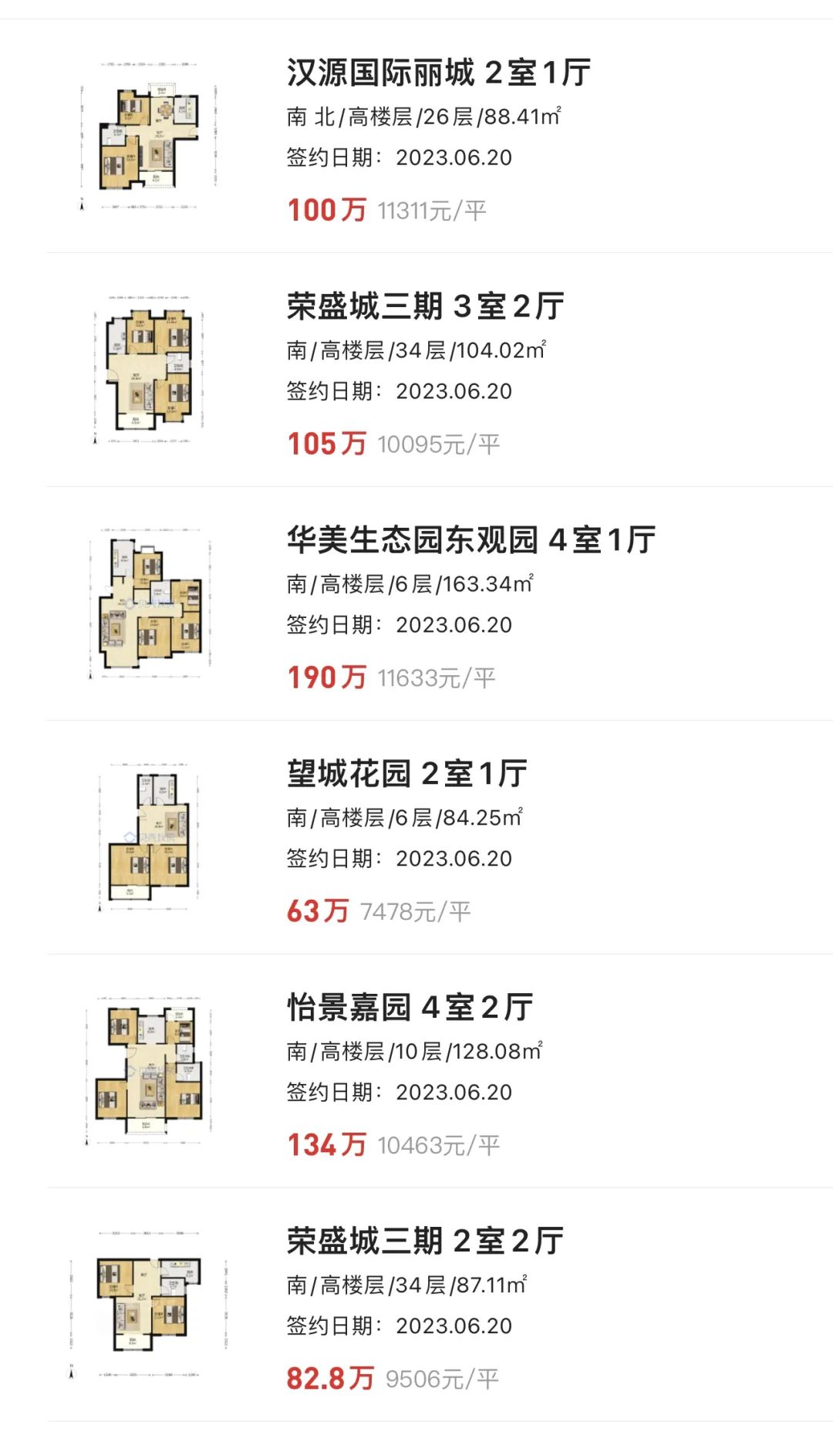Image resolution: width=833 pixels, height=1456 pixels.
Task: Open the 汉源国际丽城 2室1厅 listing
Action: (438, 136)
